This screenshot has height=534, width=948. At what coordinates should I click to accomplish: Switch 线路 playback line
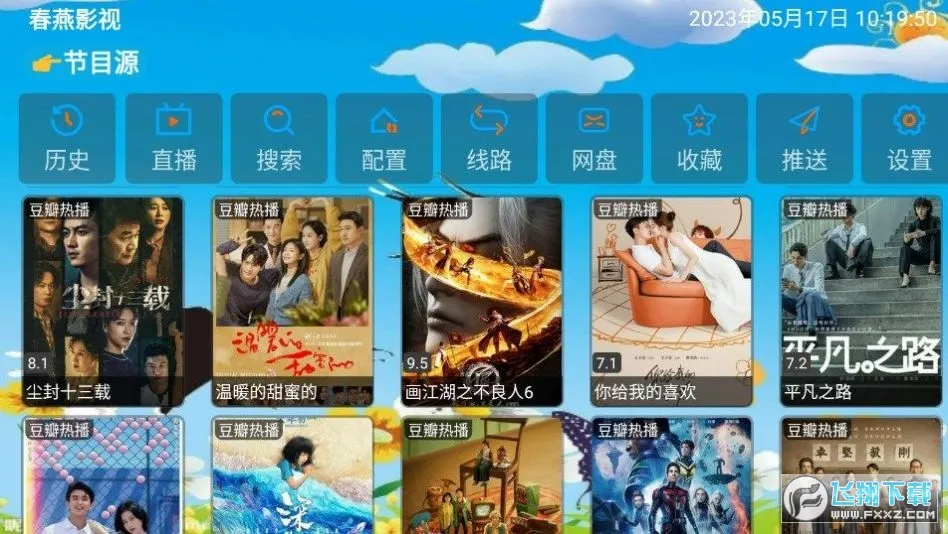pos(489,139)
